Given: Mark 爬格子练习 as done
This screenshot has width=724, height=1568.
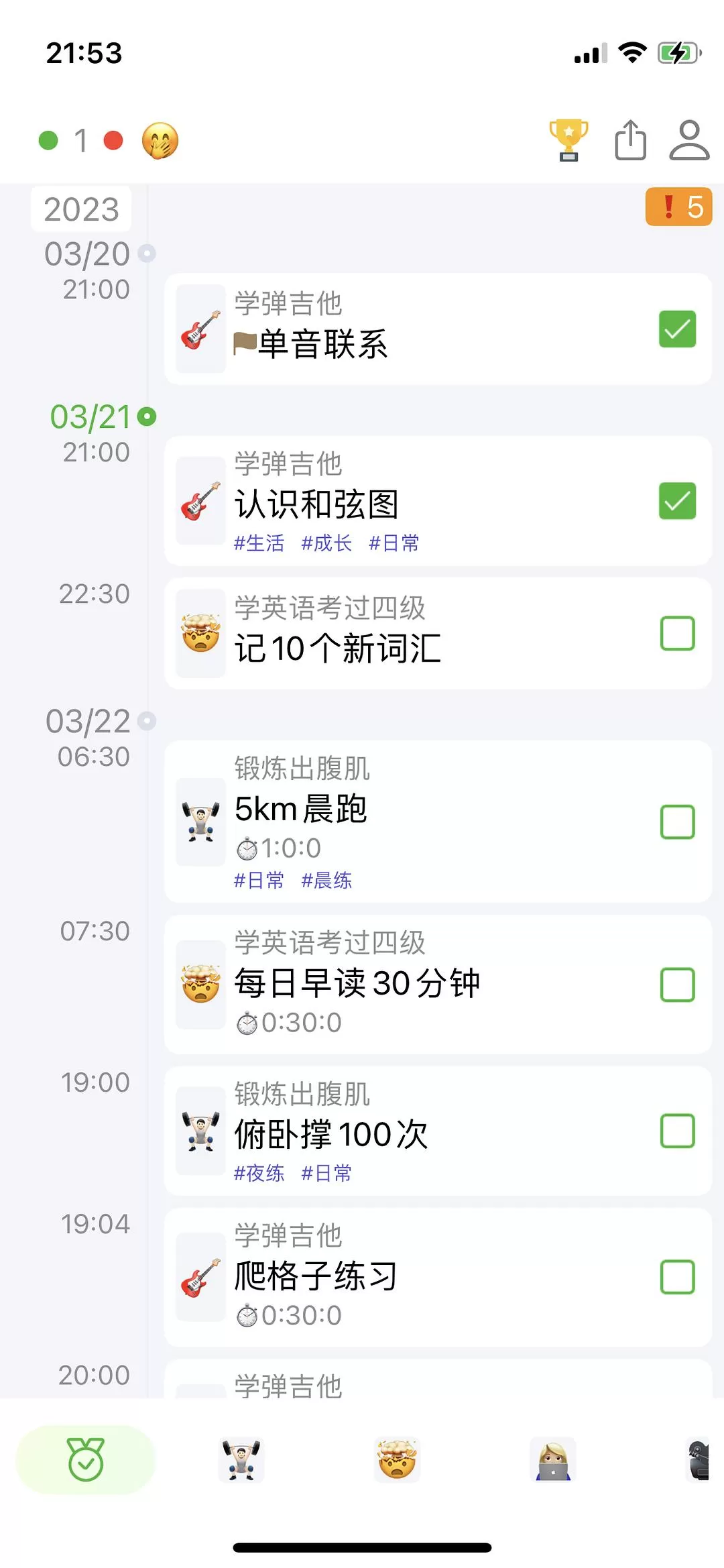Looking at the screenshot, I should coord(677,1277).
